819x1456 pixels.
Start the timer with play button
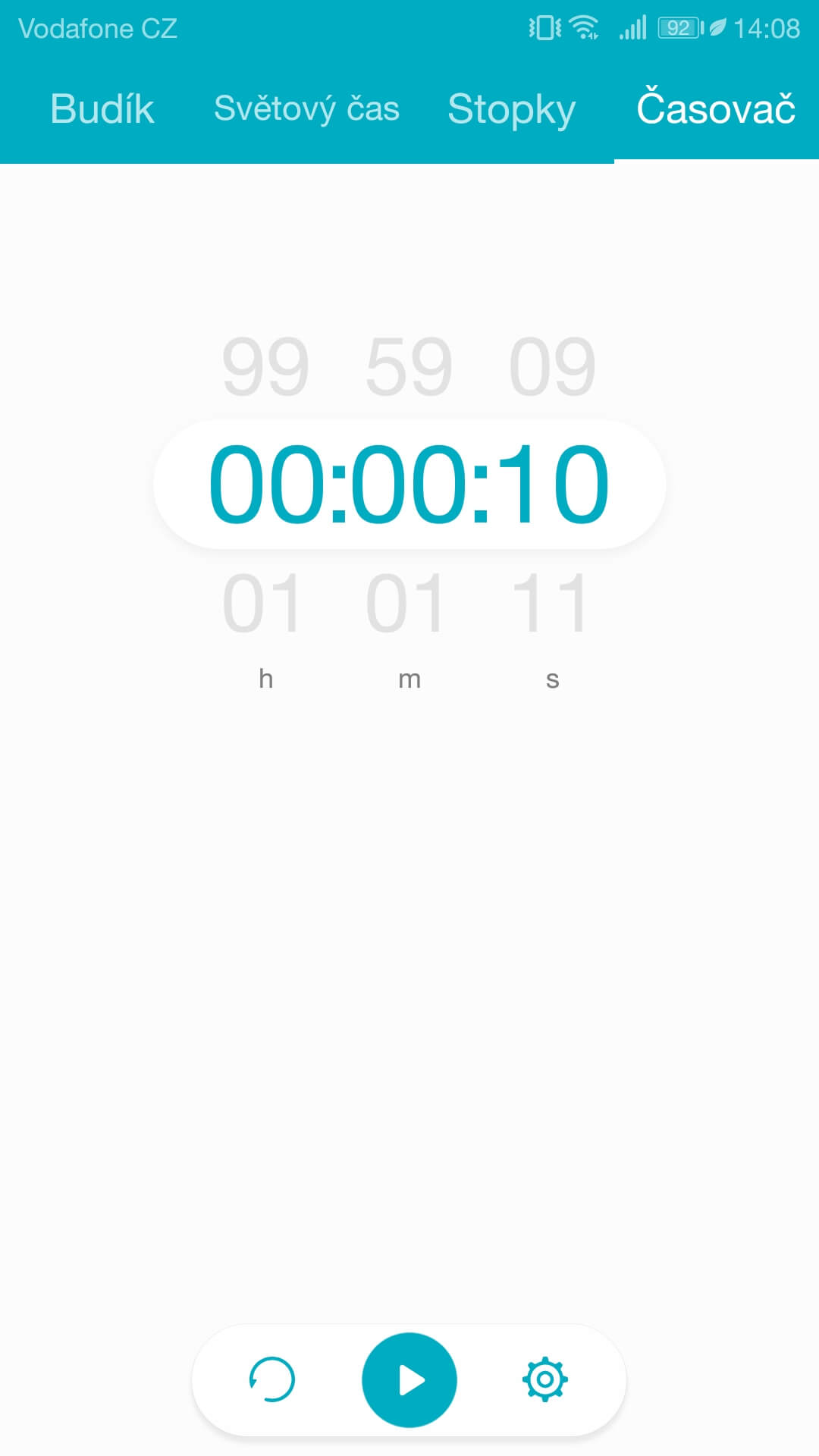point(409,1380)
